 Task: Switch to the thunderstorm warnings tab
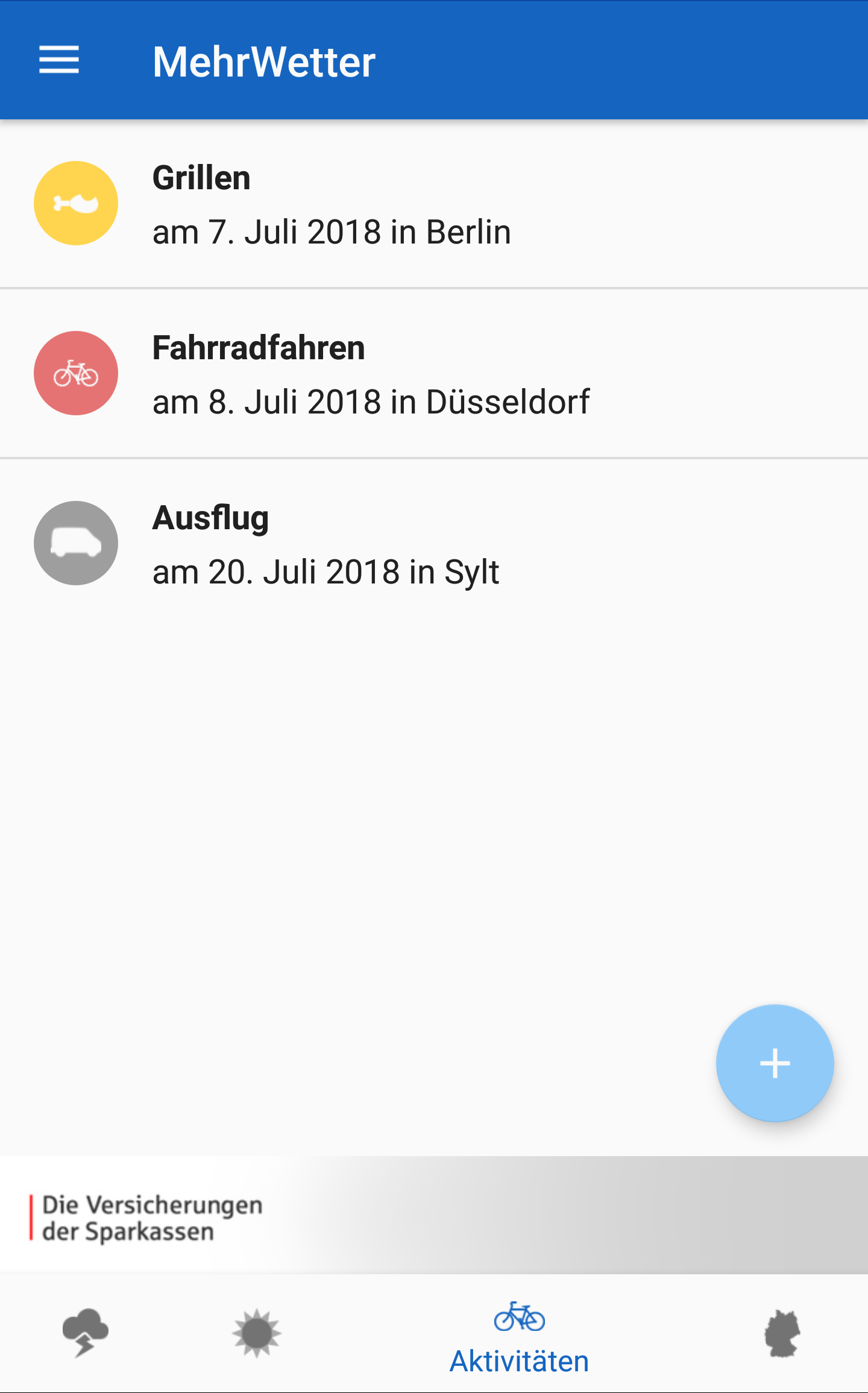click(x=86, y=1332)
